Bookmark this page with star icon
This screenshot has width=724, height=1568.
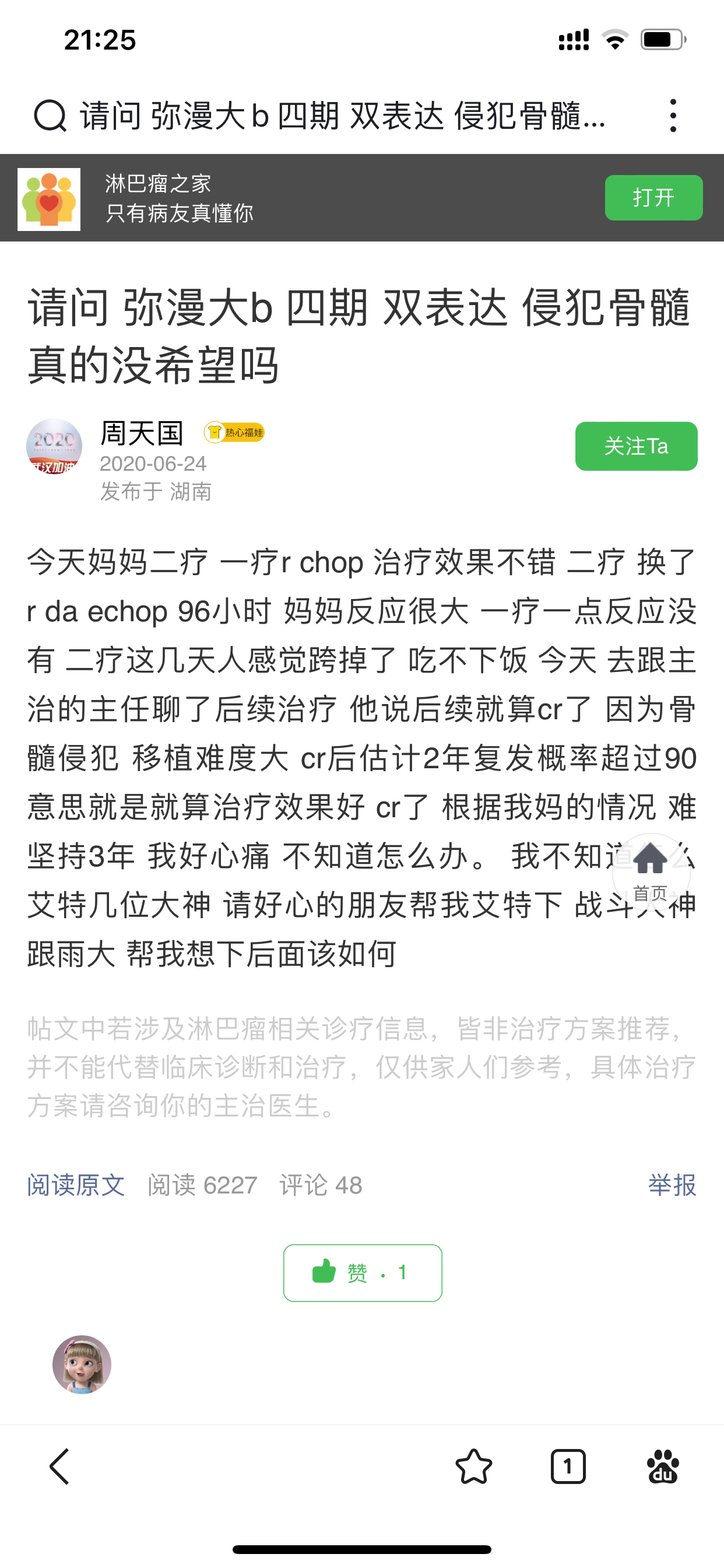tap(473, 1466)
